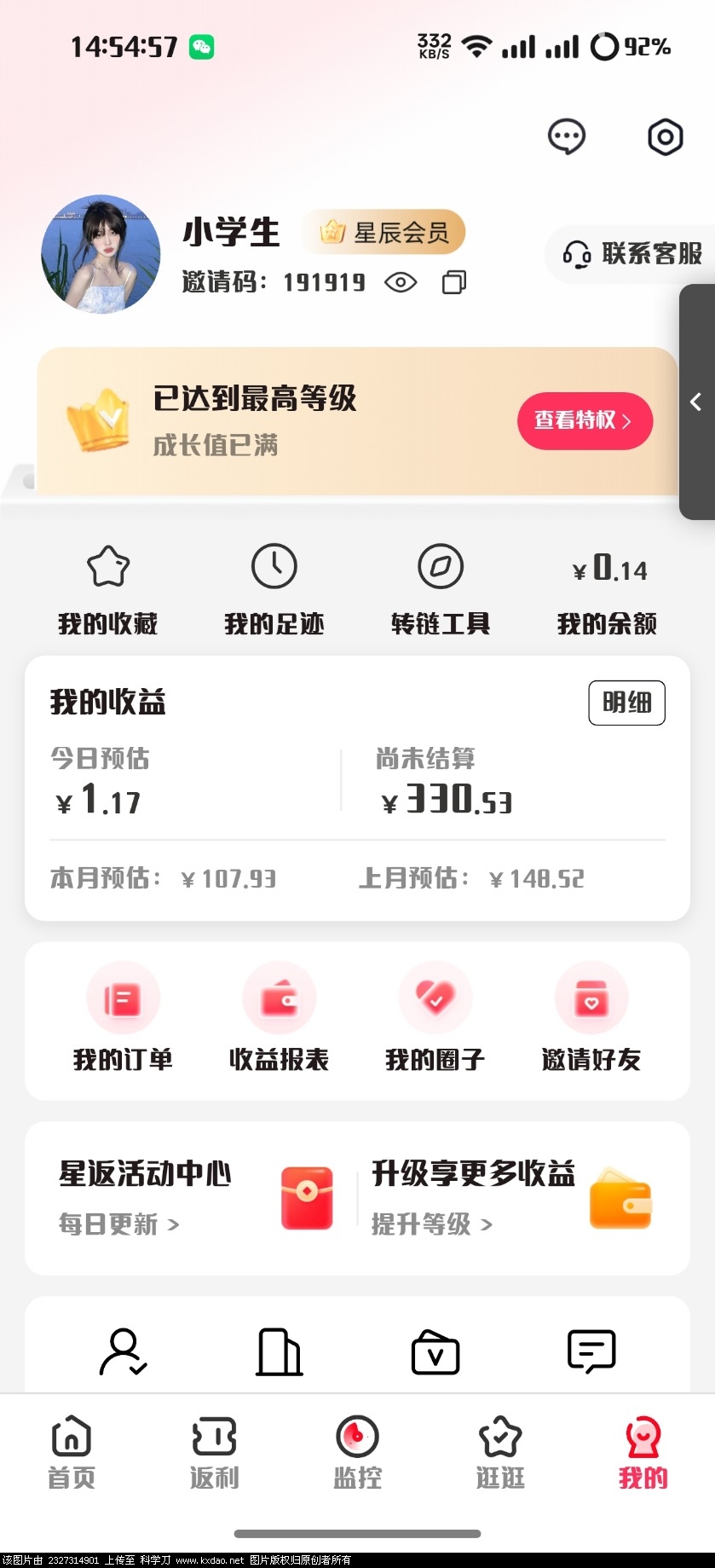The image size is (715, 1568).
Task: Open the 明细 earnings detail button
Action: point(626,702)
